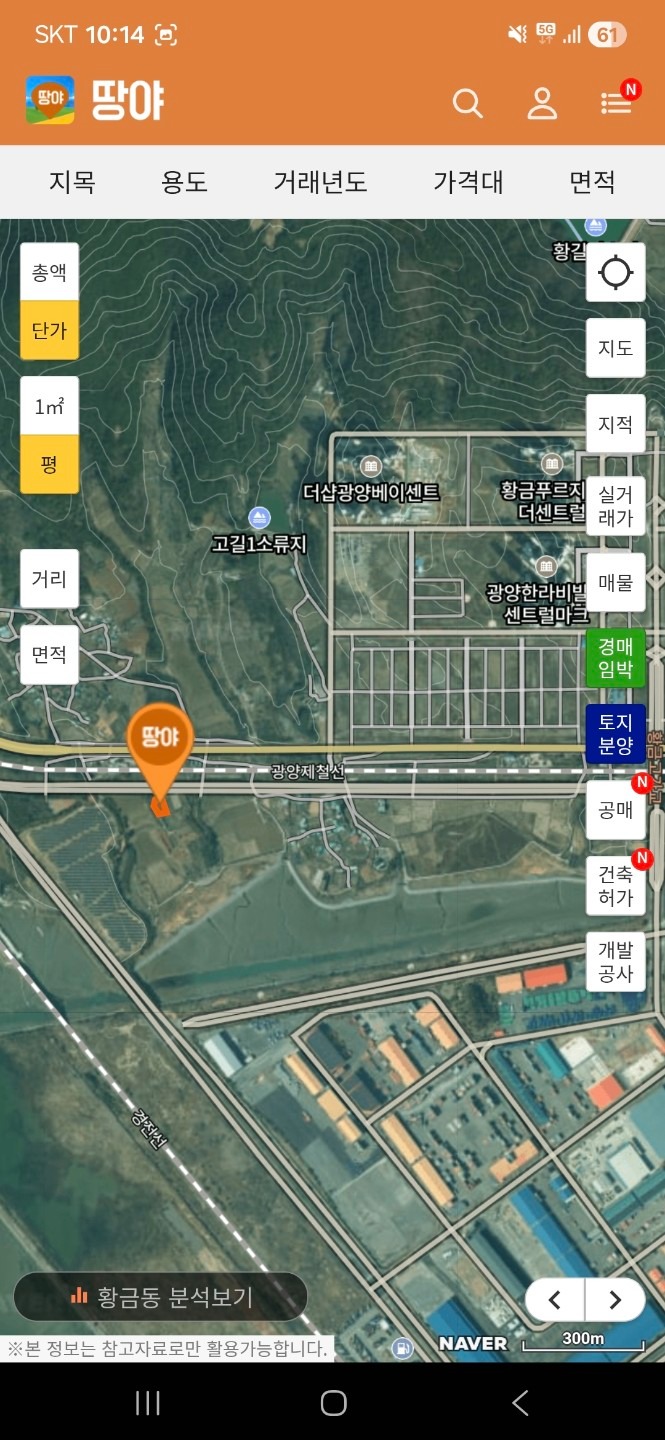Select the 1㎡ area unit
The width and height of the screenshot is (665, 1440).
(x=49, y=406)
